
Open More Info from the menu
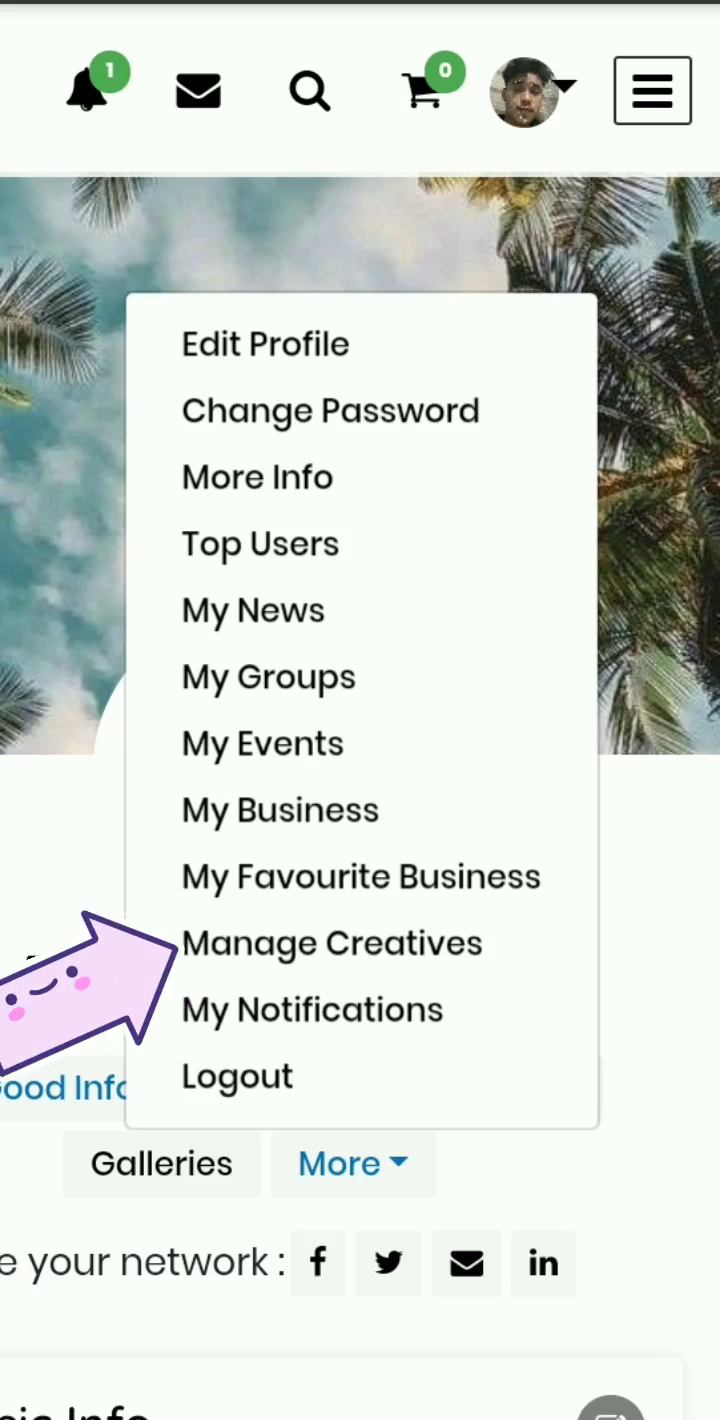coord(257,477)
